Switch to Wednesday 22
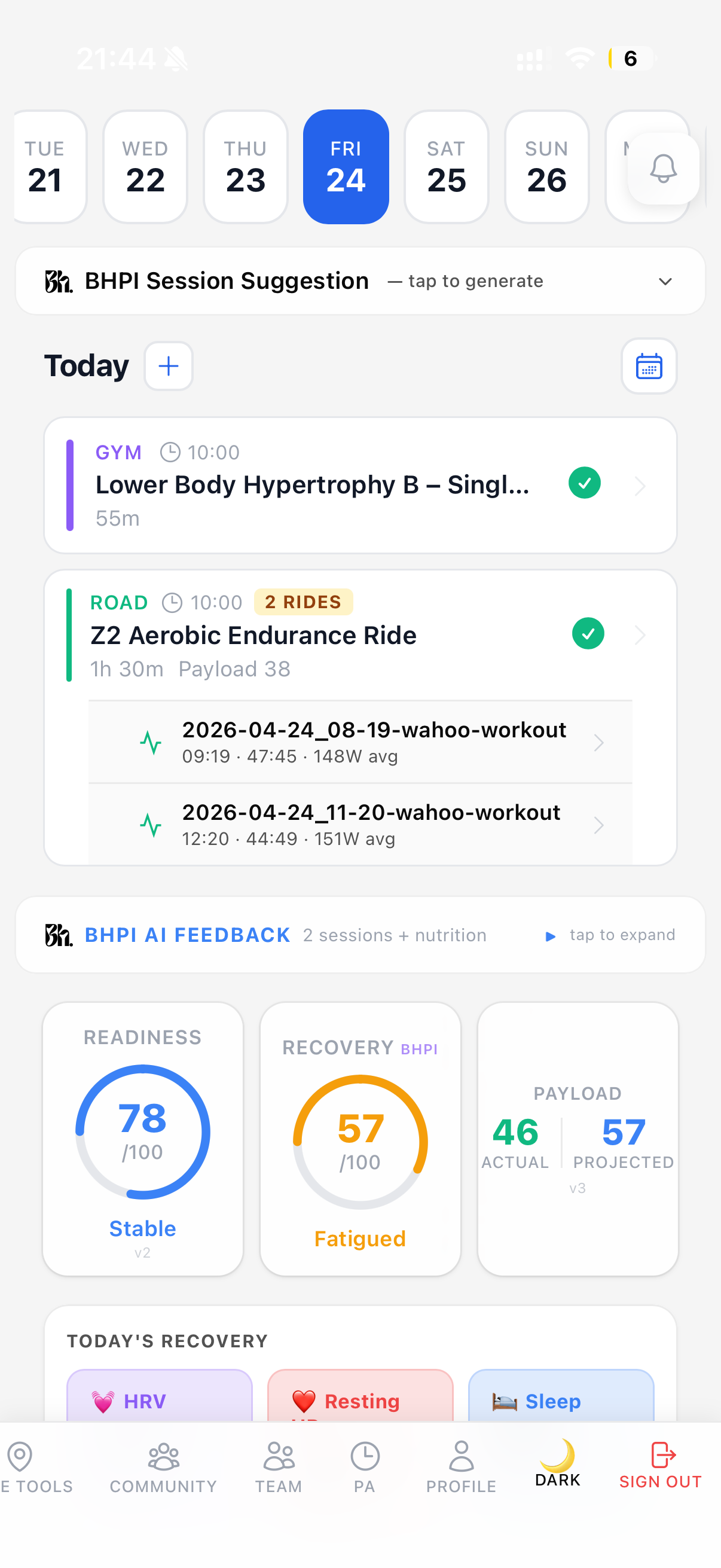 coord(145,166)
